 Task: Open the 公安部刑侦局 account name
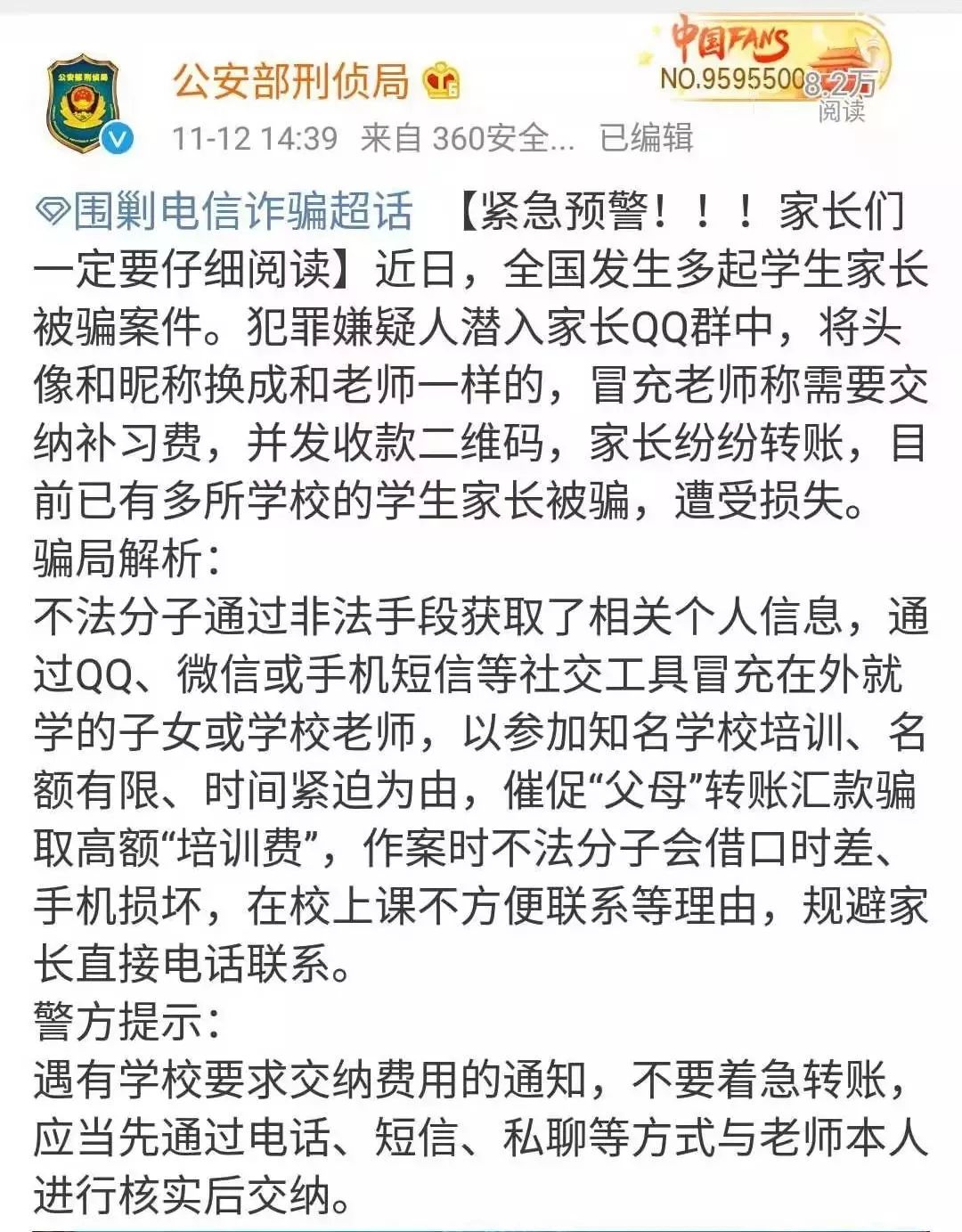click(290, 82)
